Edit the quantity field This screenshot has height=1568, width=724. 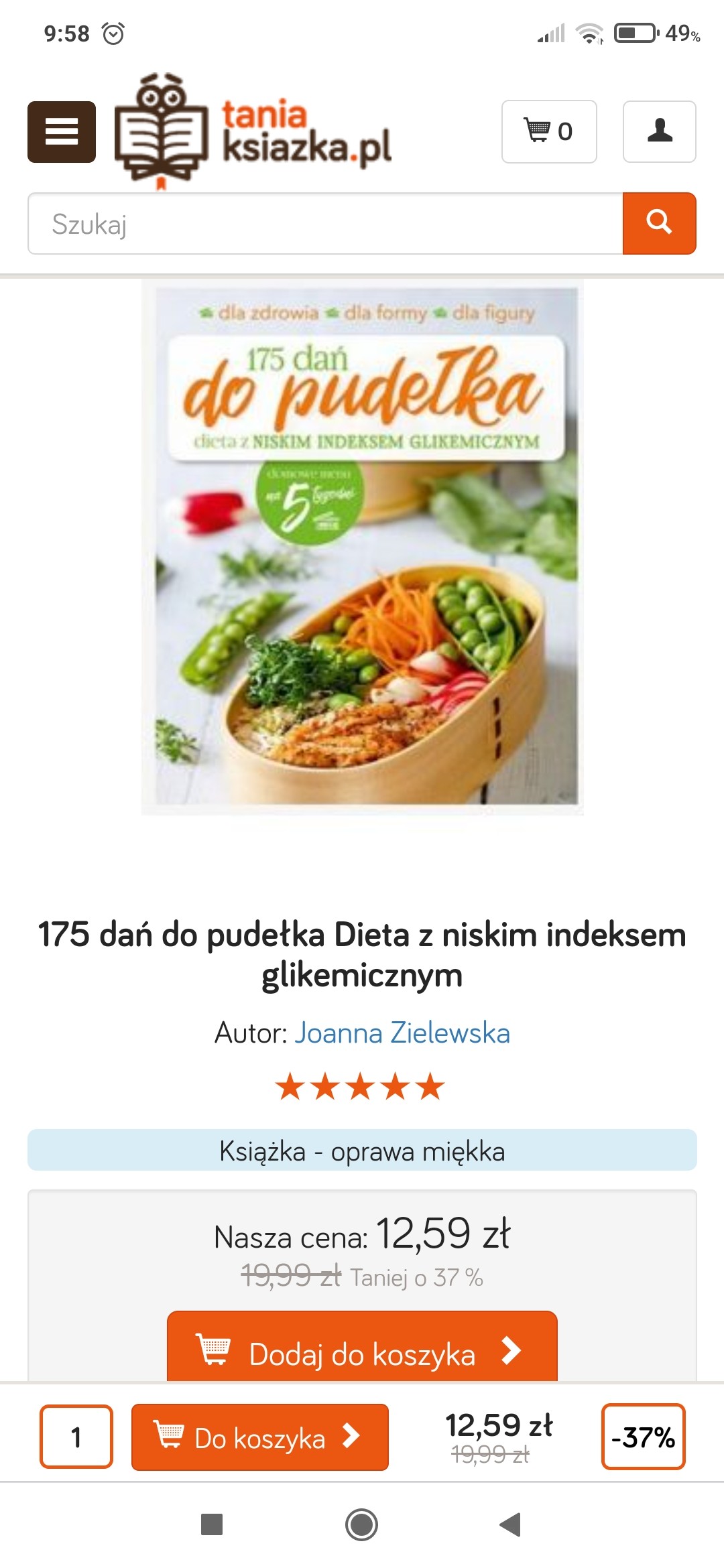coord(76,1437)
